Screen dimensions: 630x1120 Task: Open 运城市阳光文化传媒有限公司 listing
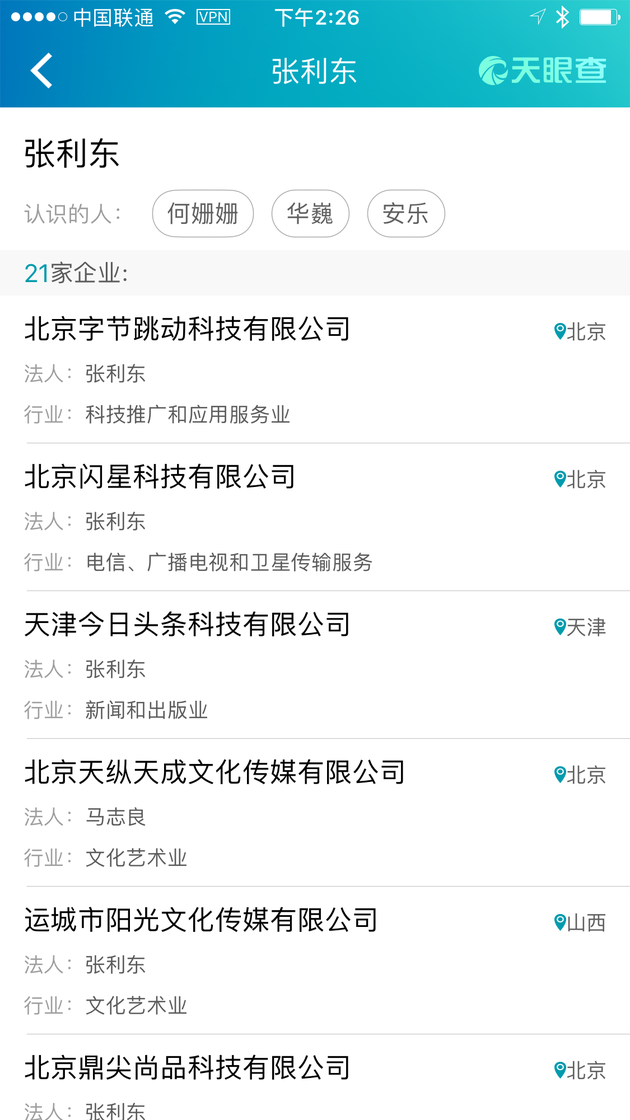point(200,920)
